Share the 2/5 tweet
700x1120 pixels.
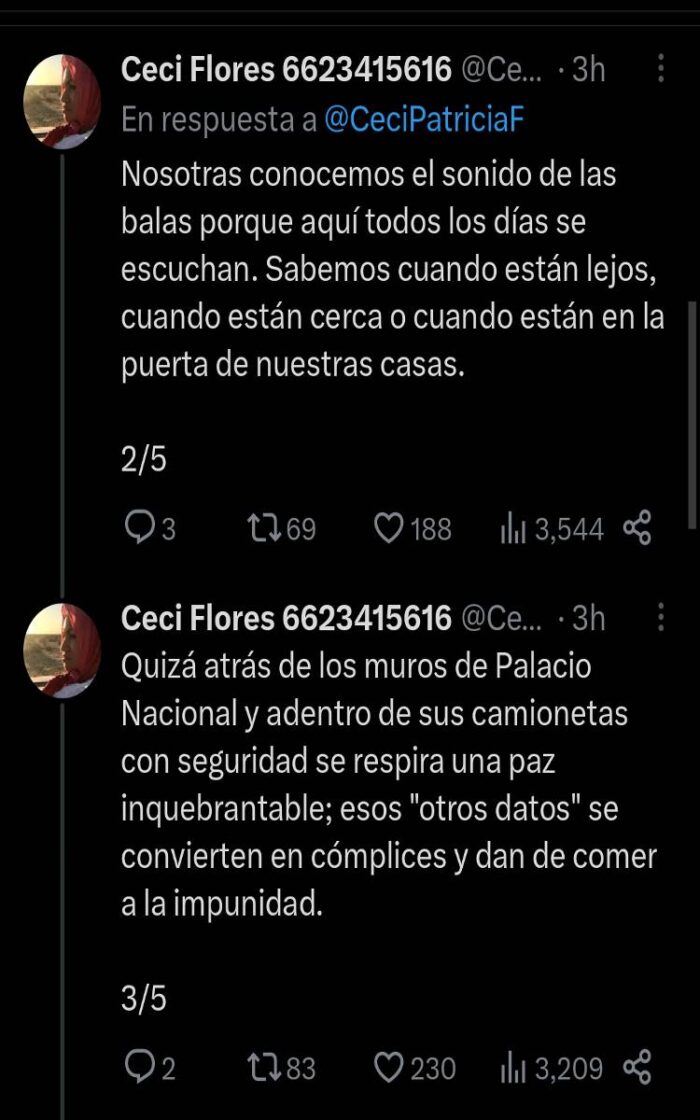point(638,528)
